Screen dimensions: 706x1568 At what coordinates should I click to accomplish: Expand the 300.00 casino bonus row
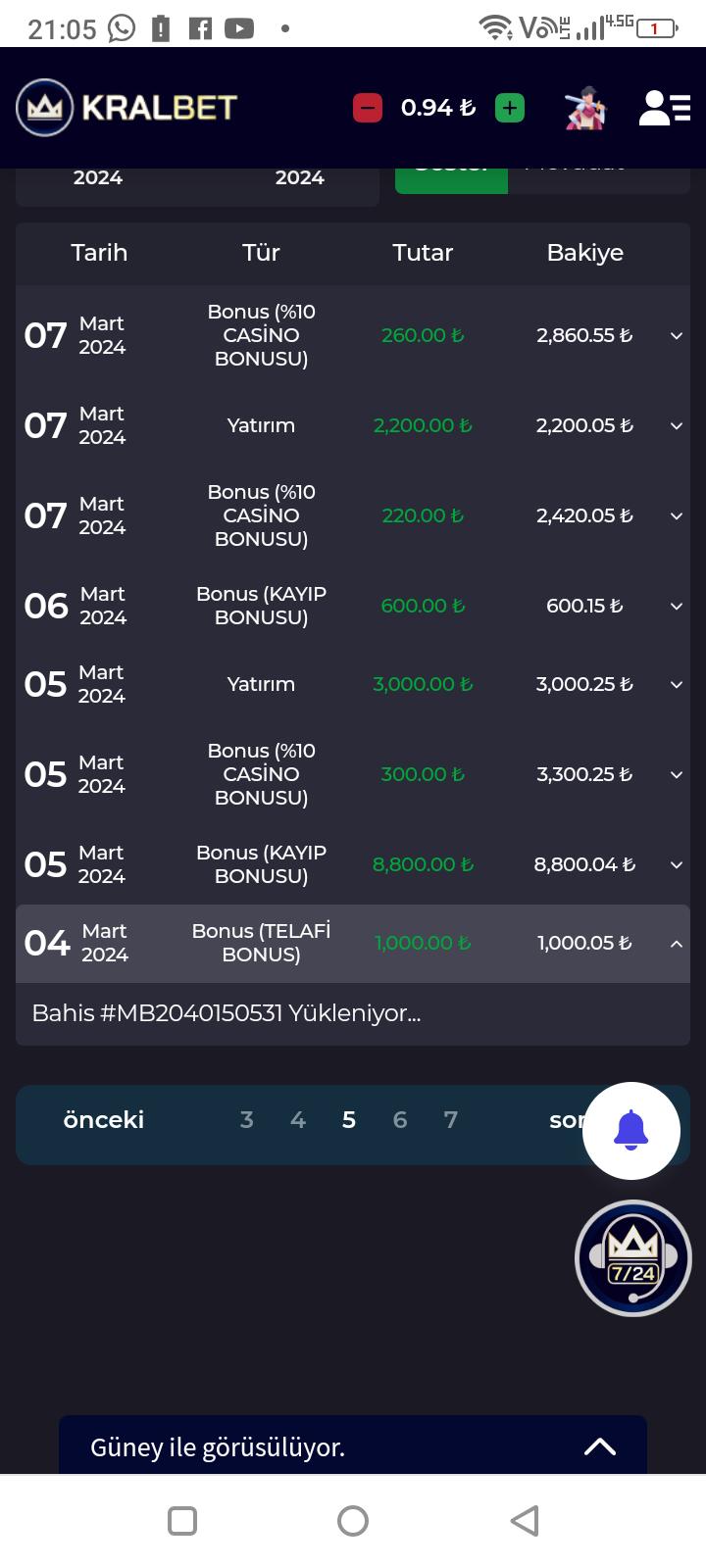tap(676, 775)
